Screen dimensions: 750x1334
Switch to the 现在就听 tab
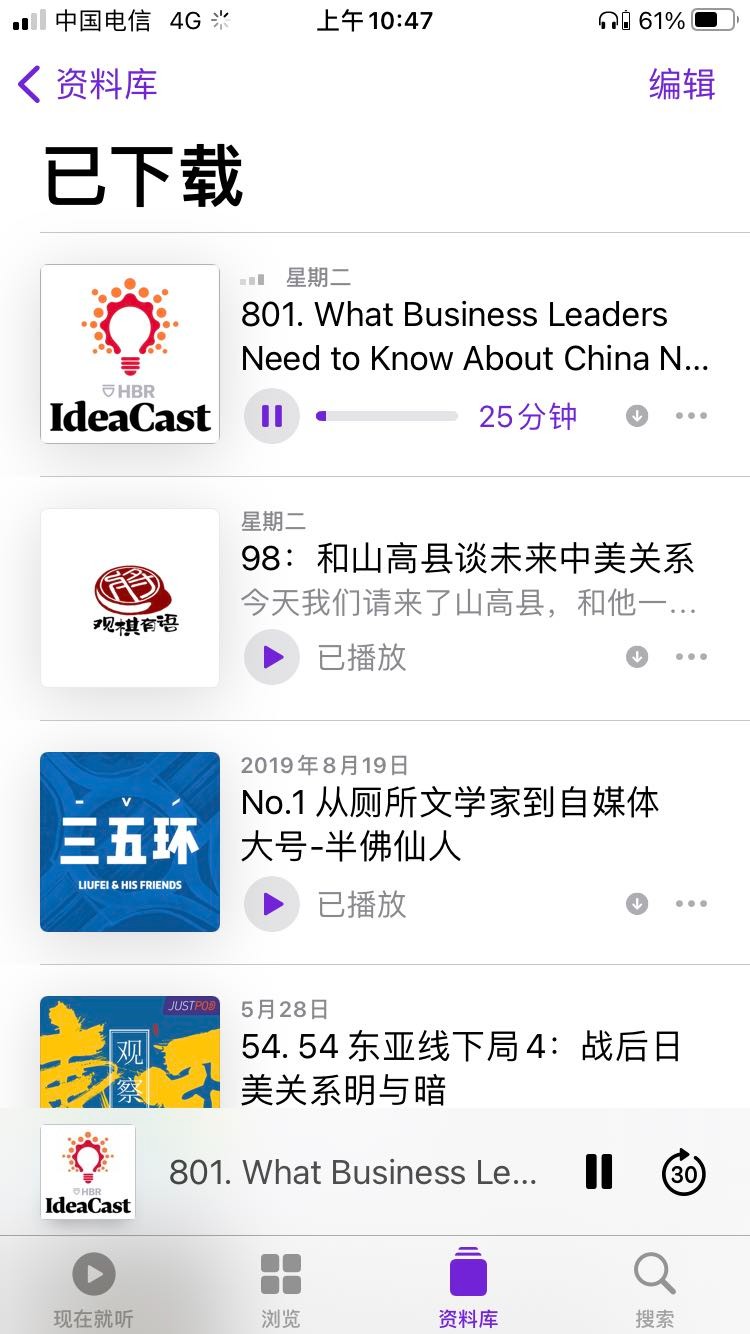pos(94,1290)
